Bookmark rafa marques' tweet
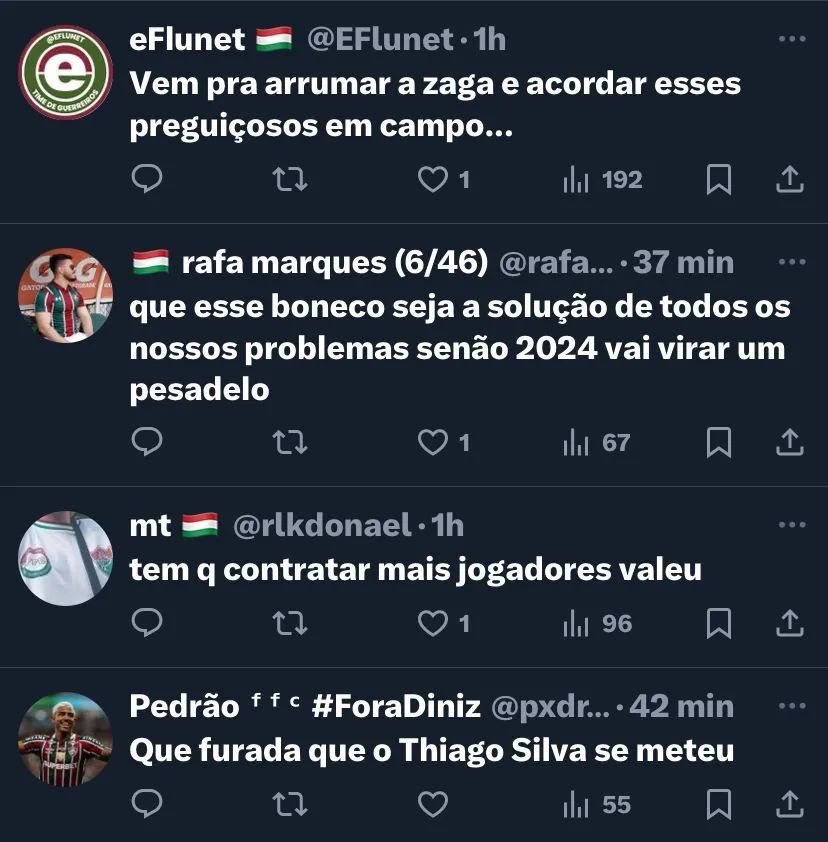This screenshot has width=828, height=842. tap(718, 442)
